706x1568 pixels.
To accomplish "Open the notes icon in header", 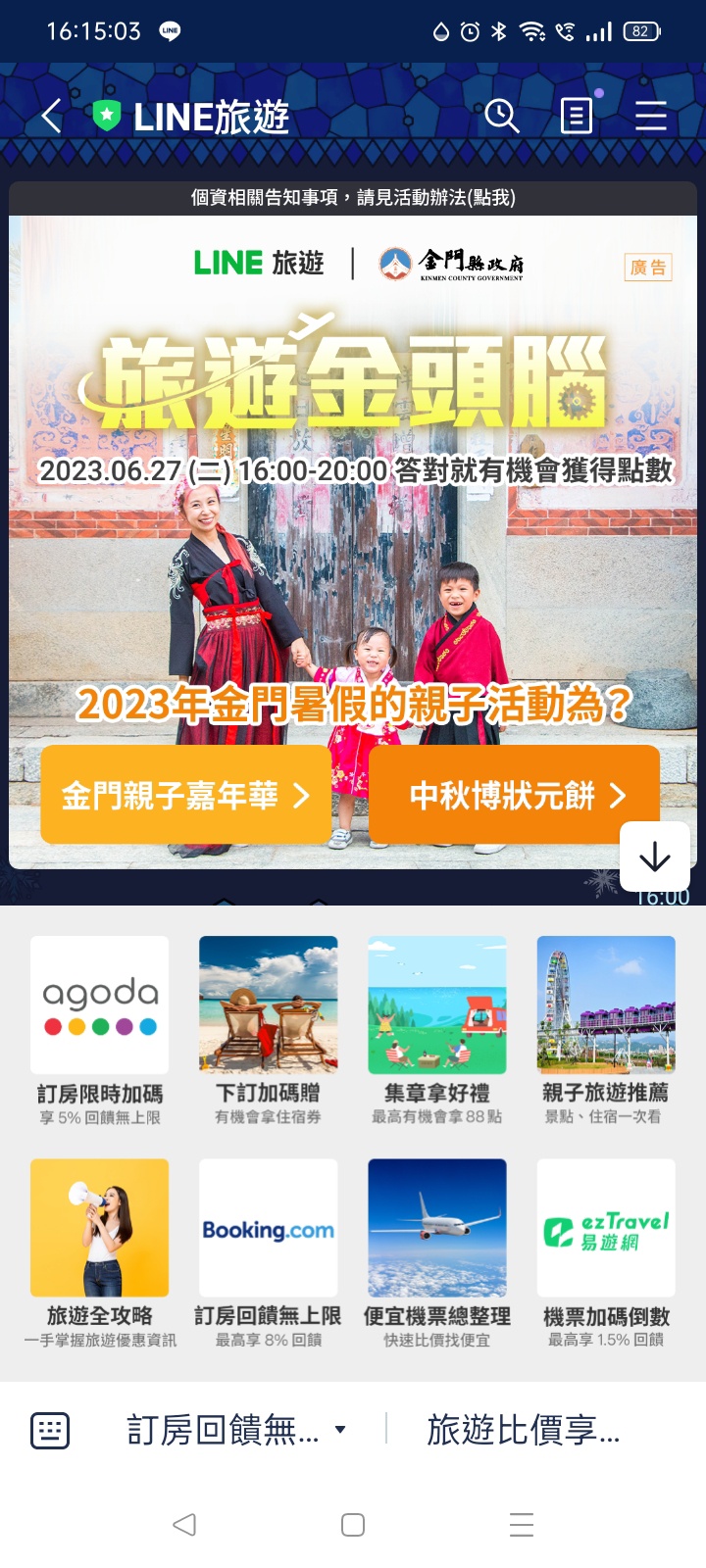I will [x=577, y=117].
